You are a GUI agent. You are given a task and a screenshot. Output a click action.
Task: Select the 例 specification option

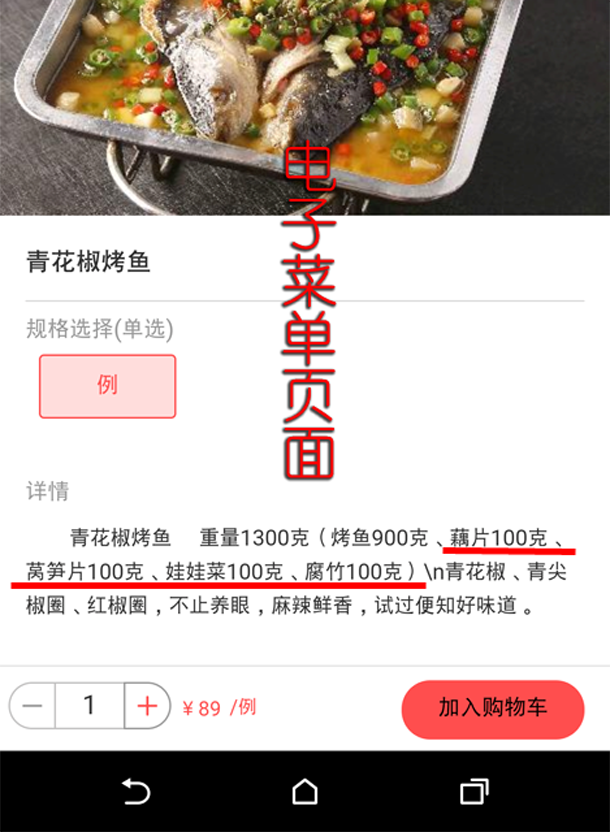tap(107, 386)
